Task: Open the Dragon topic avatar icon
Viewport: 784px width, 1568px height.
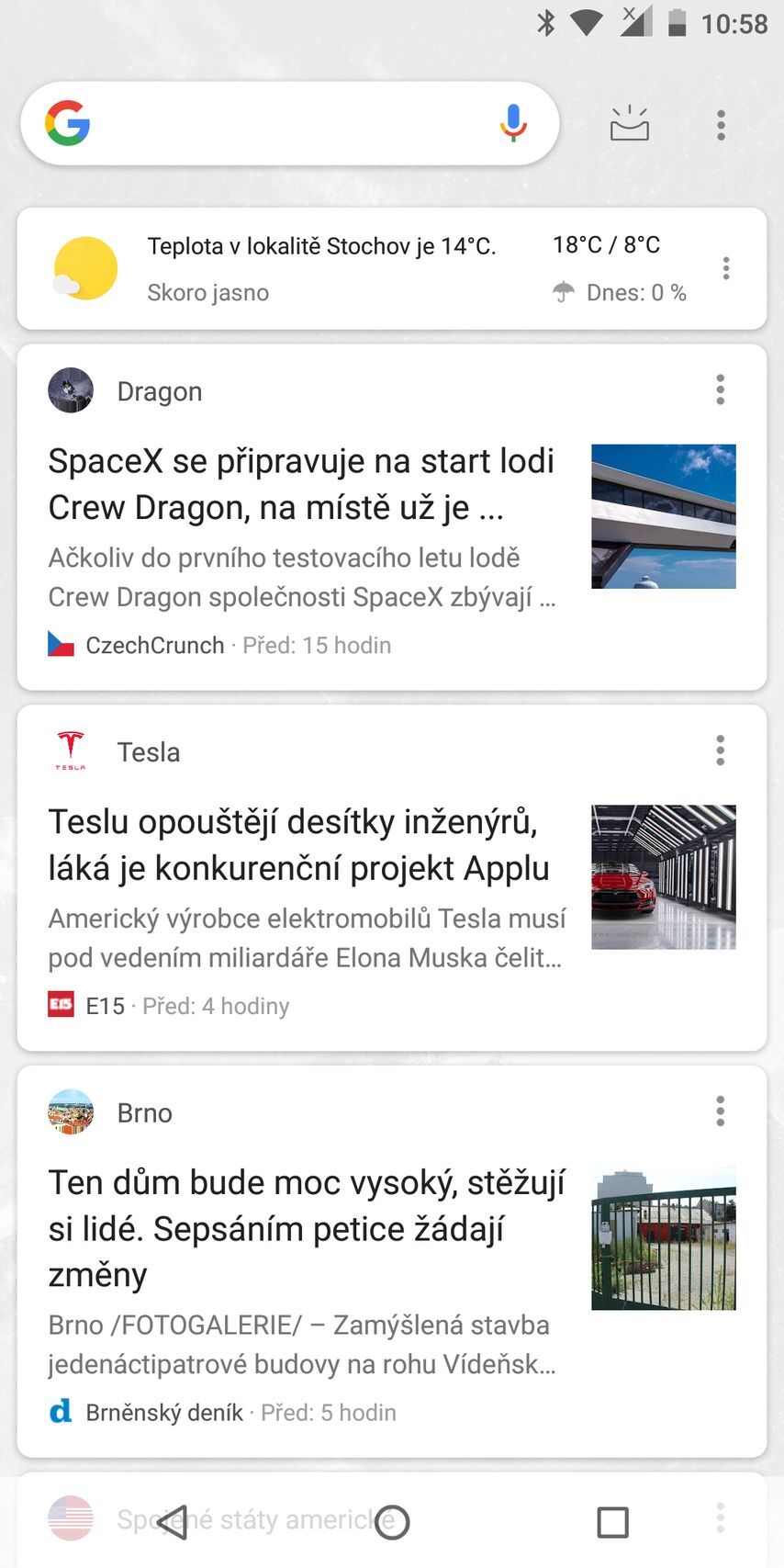Action: pyautogui.click(x=72, y=390)
